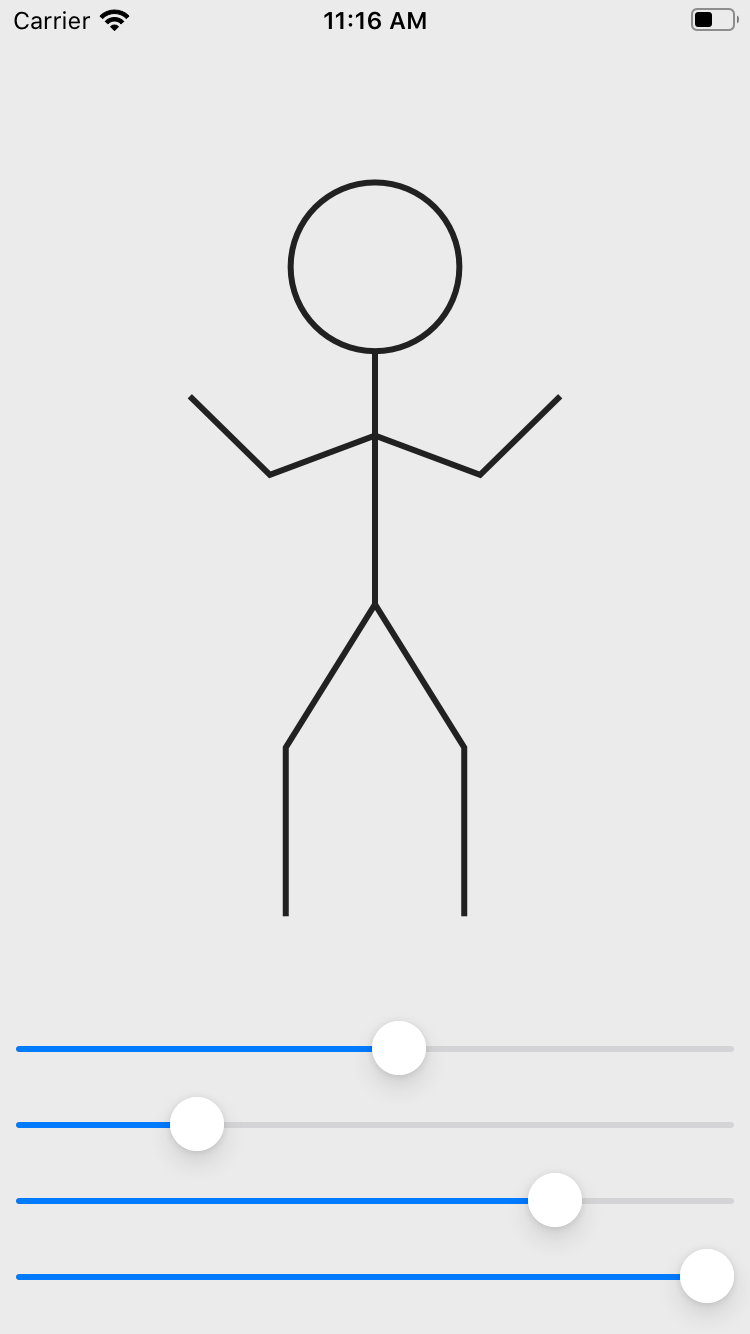
Task: Tap the first slider's knob near the middle
Action: [399, 1048]
